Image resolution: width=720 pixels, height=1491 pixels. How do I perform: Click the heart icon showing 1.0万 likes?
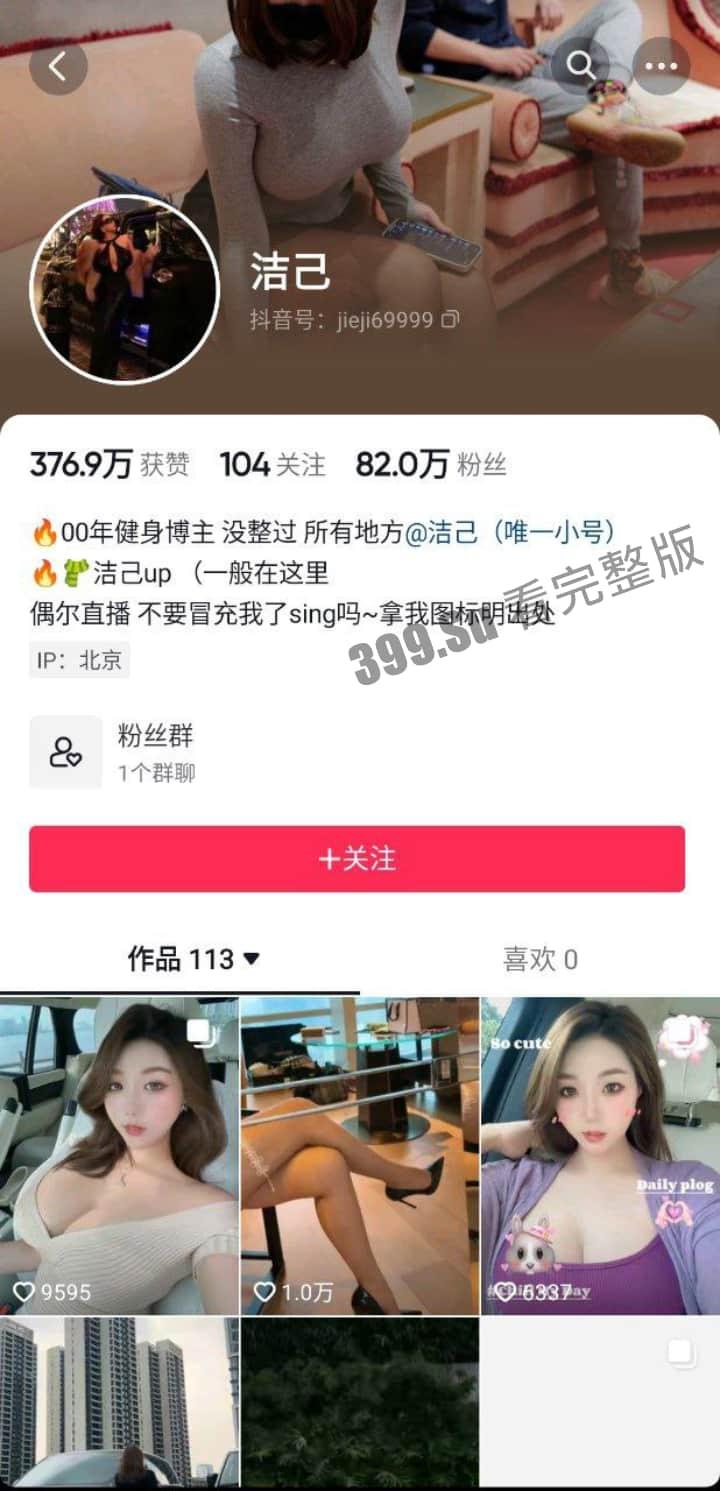(x=266, y=1291)
